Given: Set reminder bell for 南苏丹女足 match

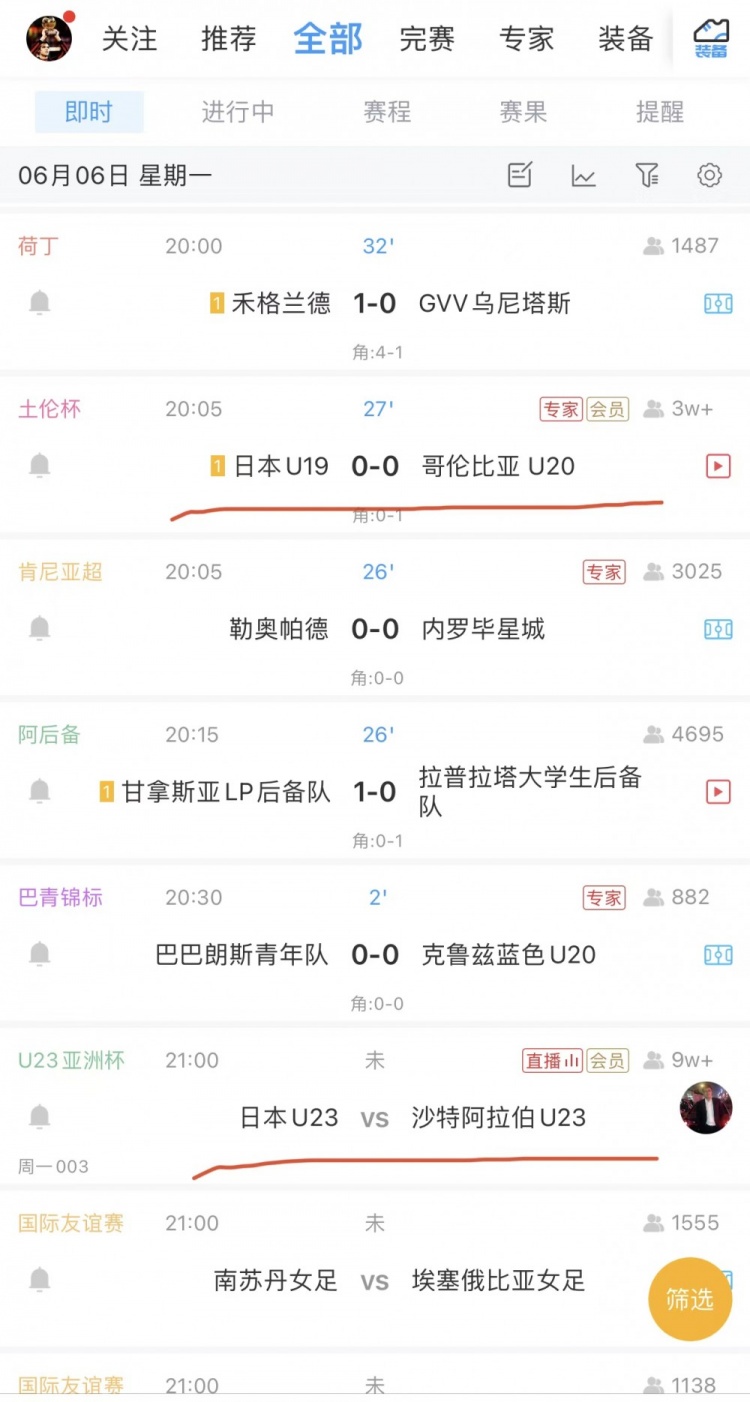Looking at the screenshot, I should [x=39, y=1280].
